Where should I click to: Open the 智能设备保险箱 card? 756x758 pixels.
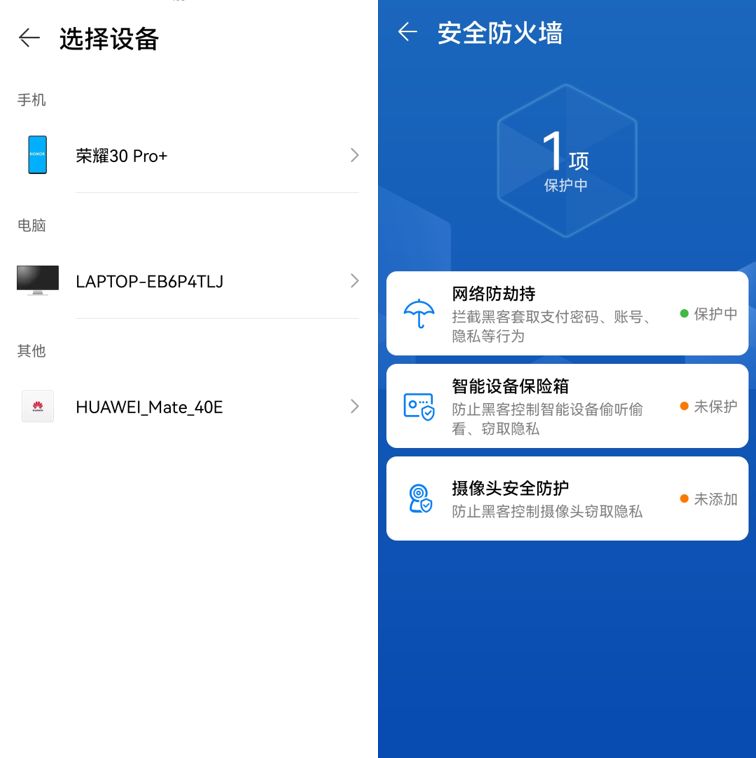tap(566, 406)
